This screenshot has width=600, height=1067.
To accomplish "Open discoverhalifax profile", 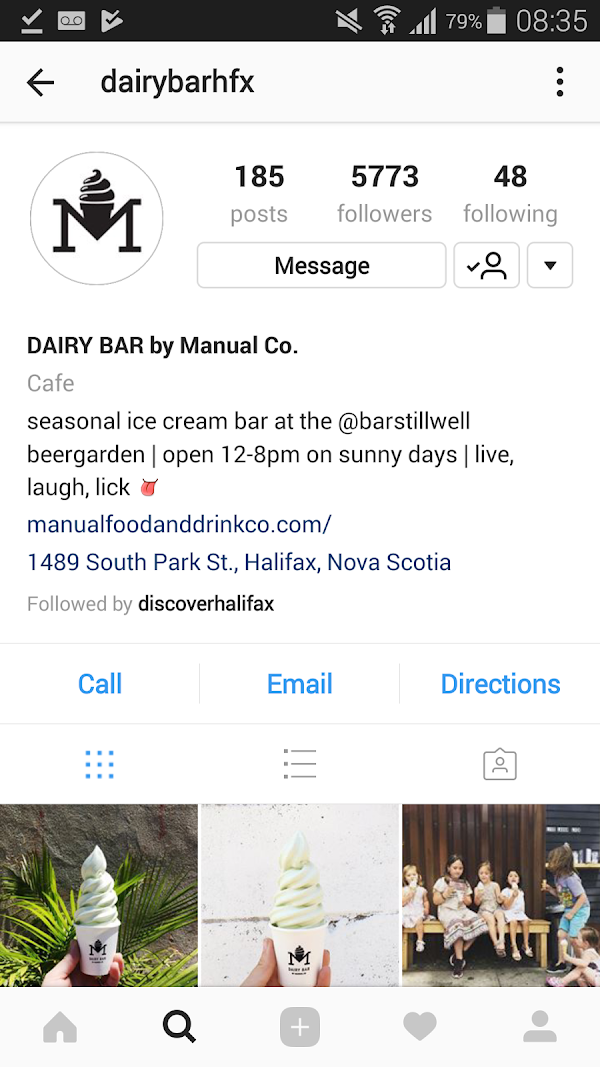I will coord(206,604).
